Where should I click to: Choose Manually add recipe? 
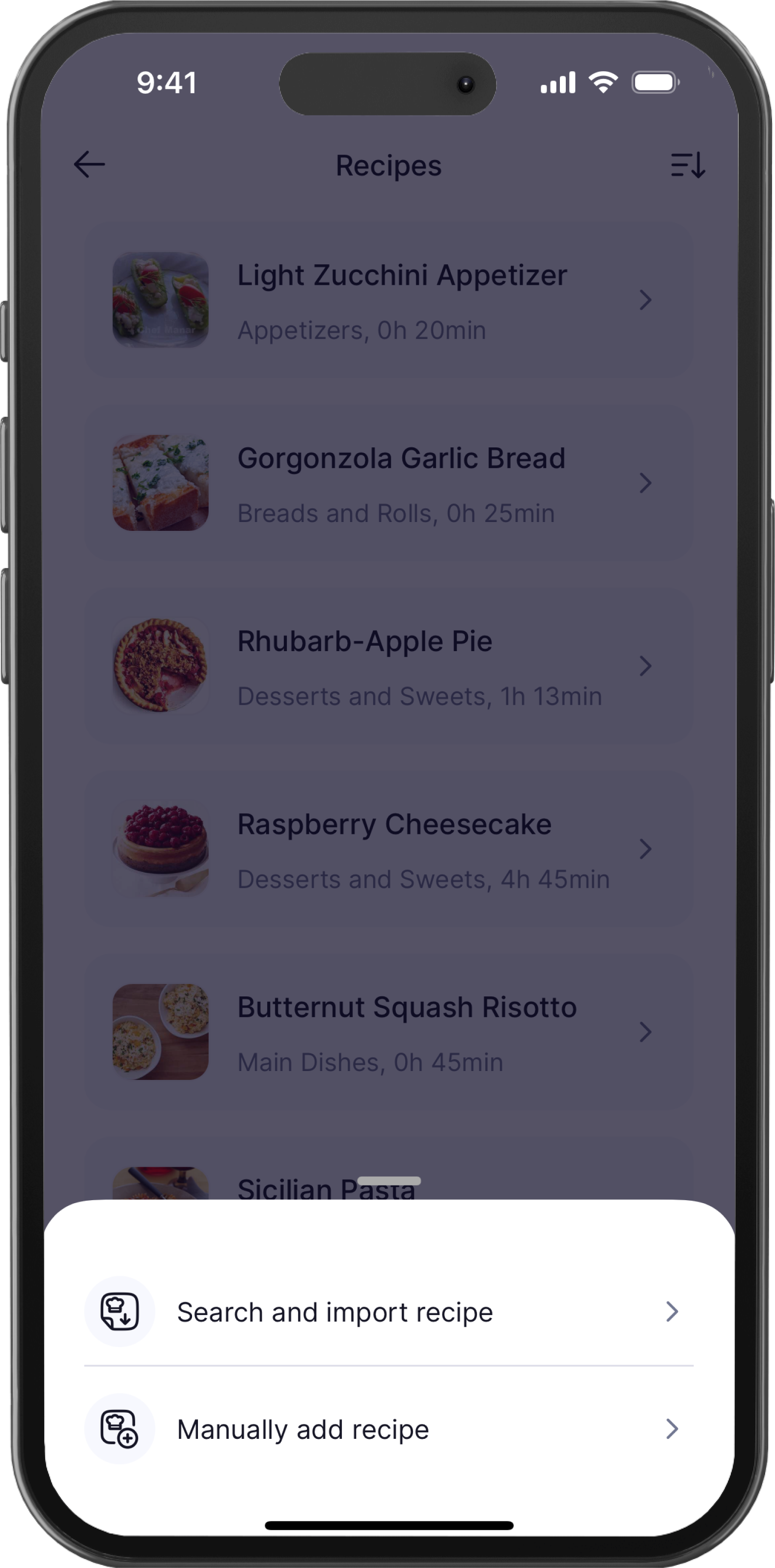(x=388, y=1429)
